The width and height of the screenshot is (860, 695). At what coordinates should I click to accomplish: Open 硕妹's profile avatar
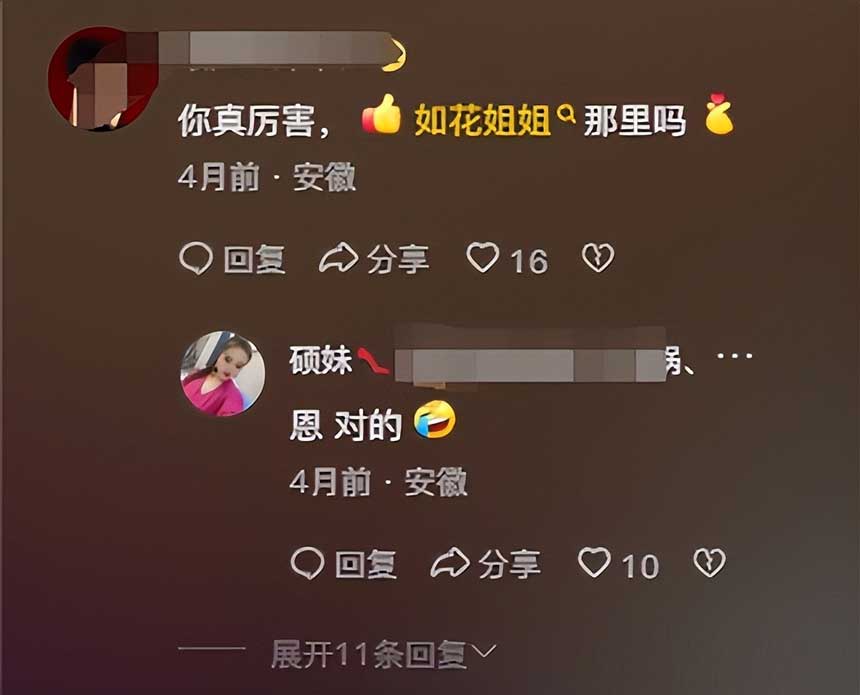tap(222, 374)
